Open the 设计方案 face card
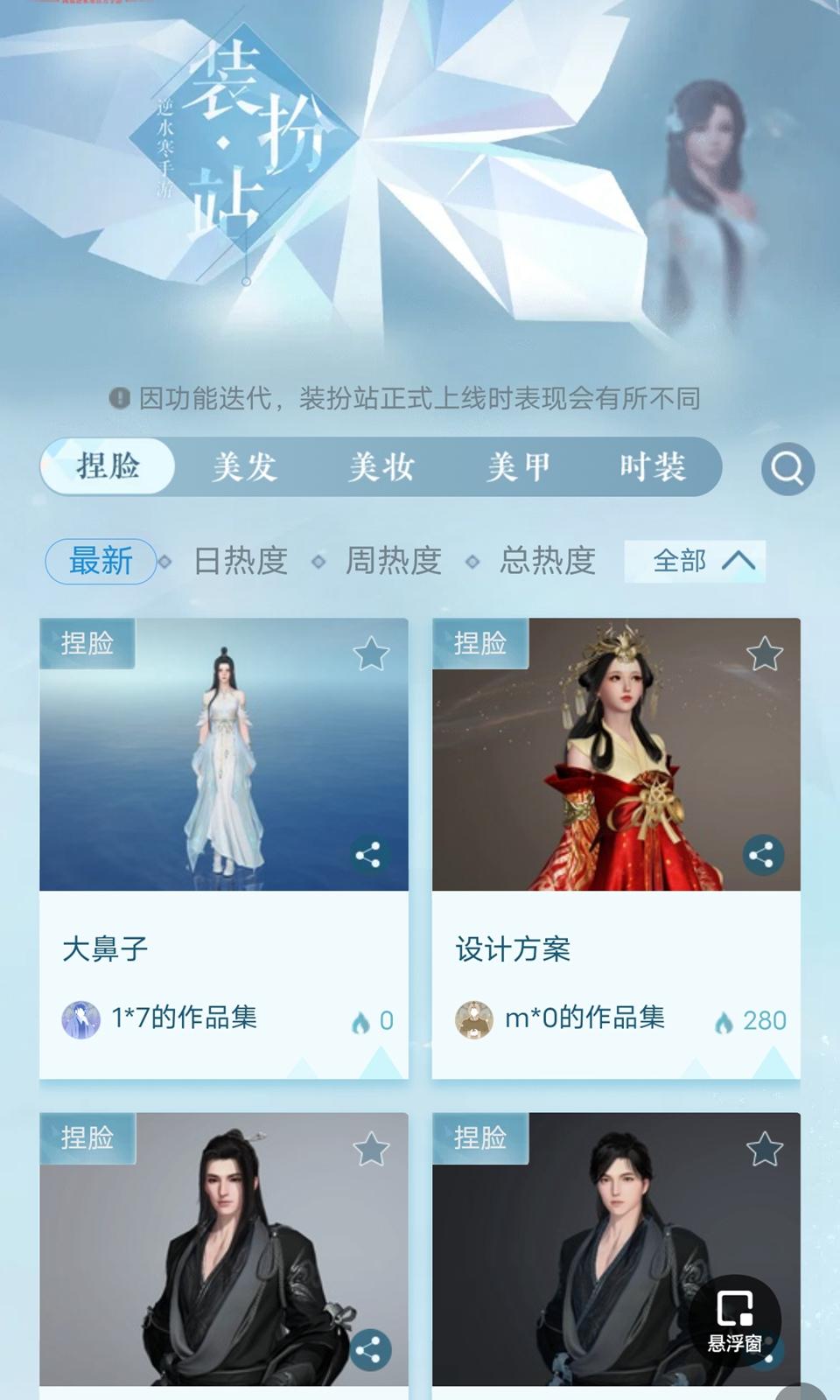 point(616,754)
